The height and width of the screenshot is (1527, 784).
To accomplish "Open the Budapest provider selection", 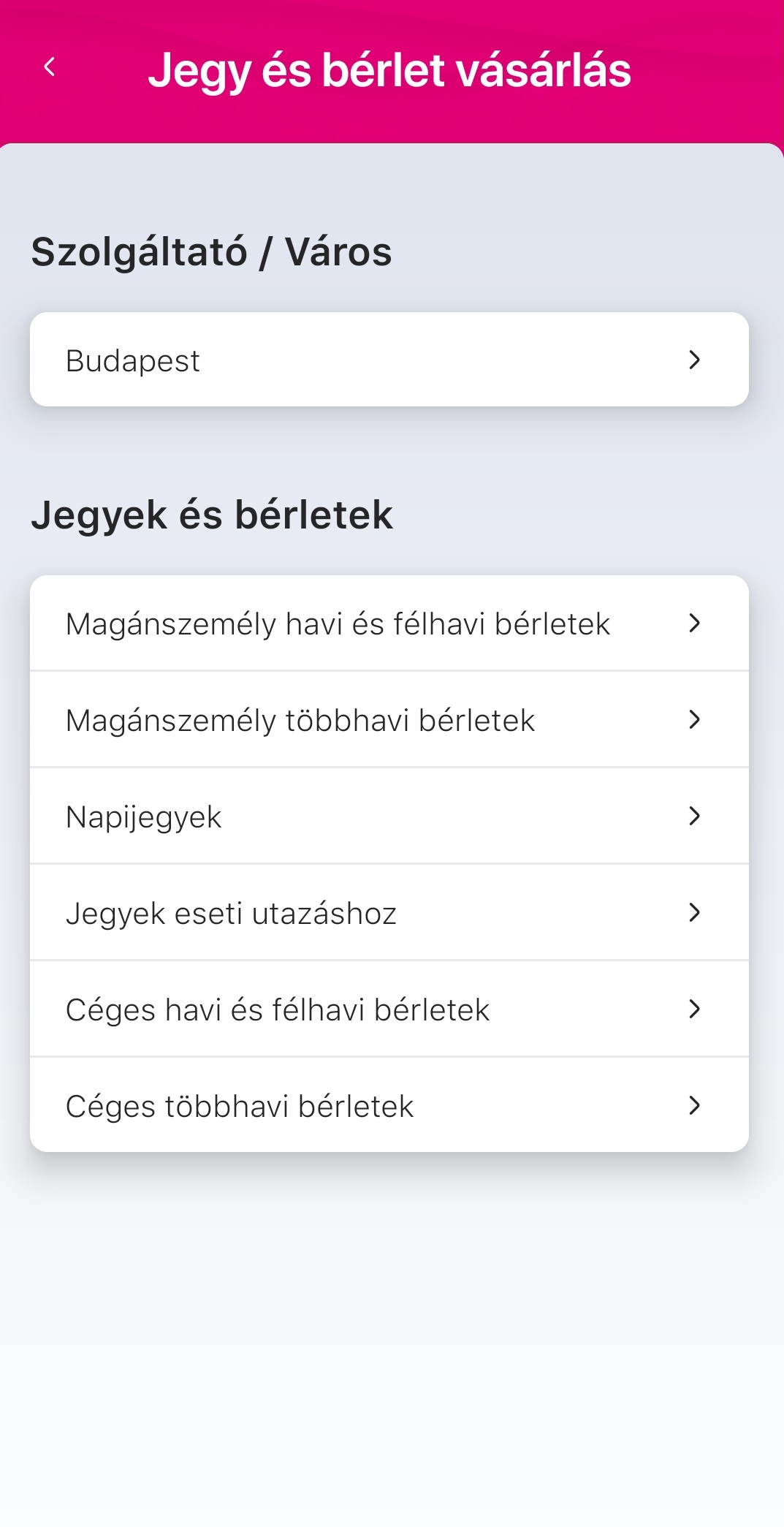I will coord(391,360).
